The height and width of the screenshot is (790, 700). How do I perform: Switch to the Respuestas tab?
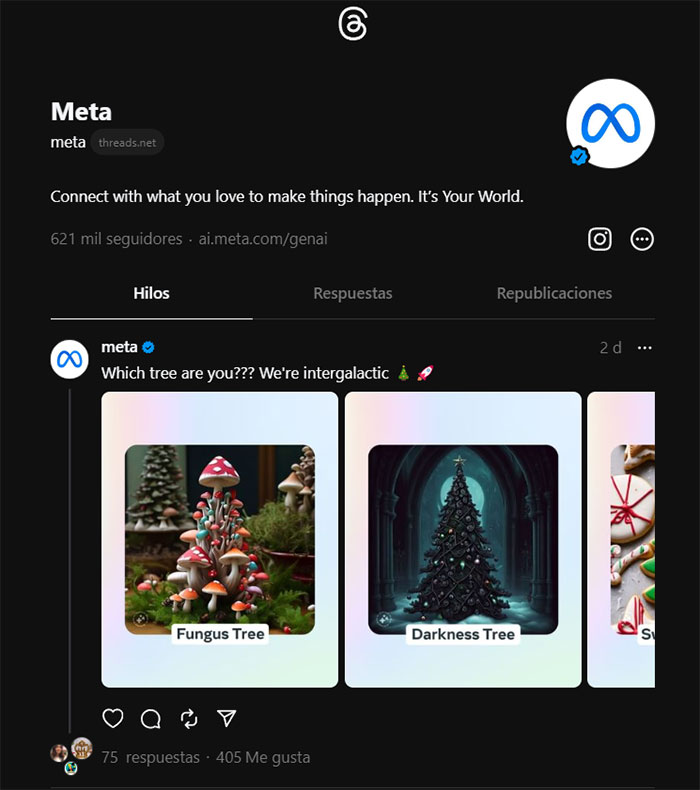pyautogui.click(x=352, y=293)
